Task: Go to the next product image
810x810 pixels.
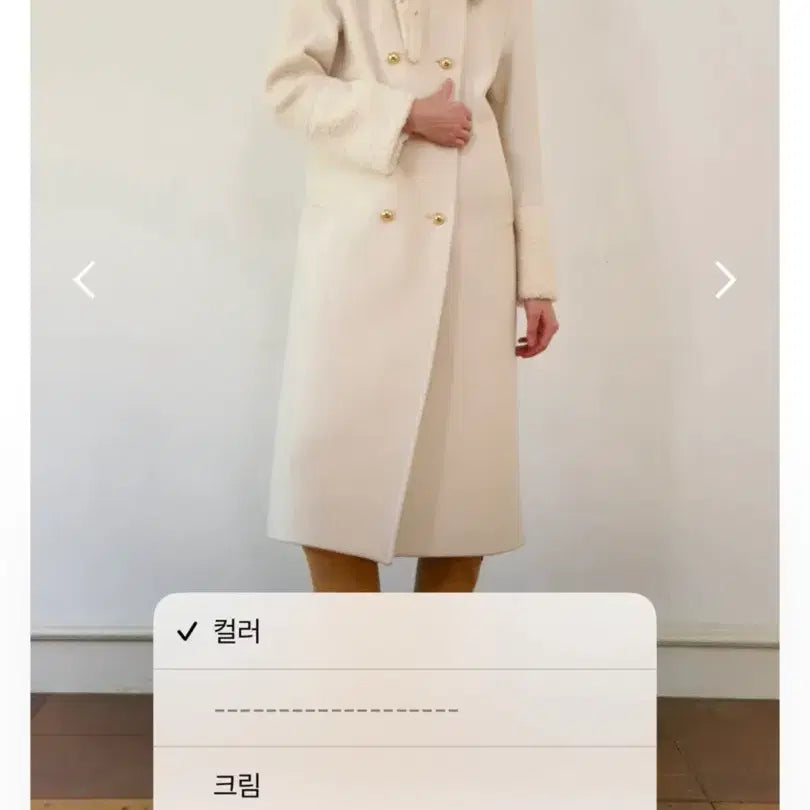Action: click(725, 280)
